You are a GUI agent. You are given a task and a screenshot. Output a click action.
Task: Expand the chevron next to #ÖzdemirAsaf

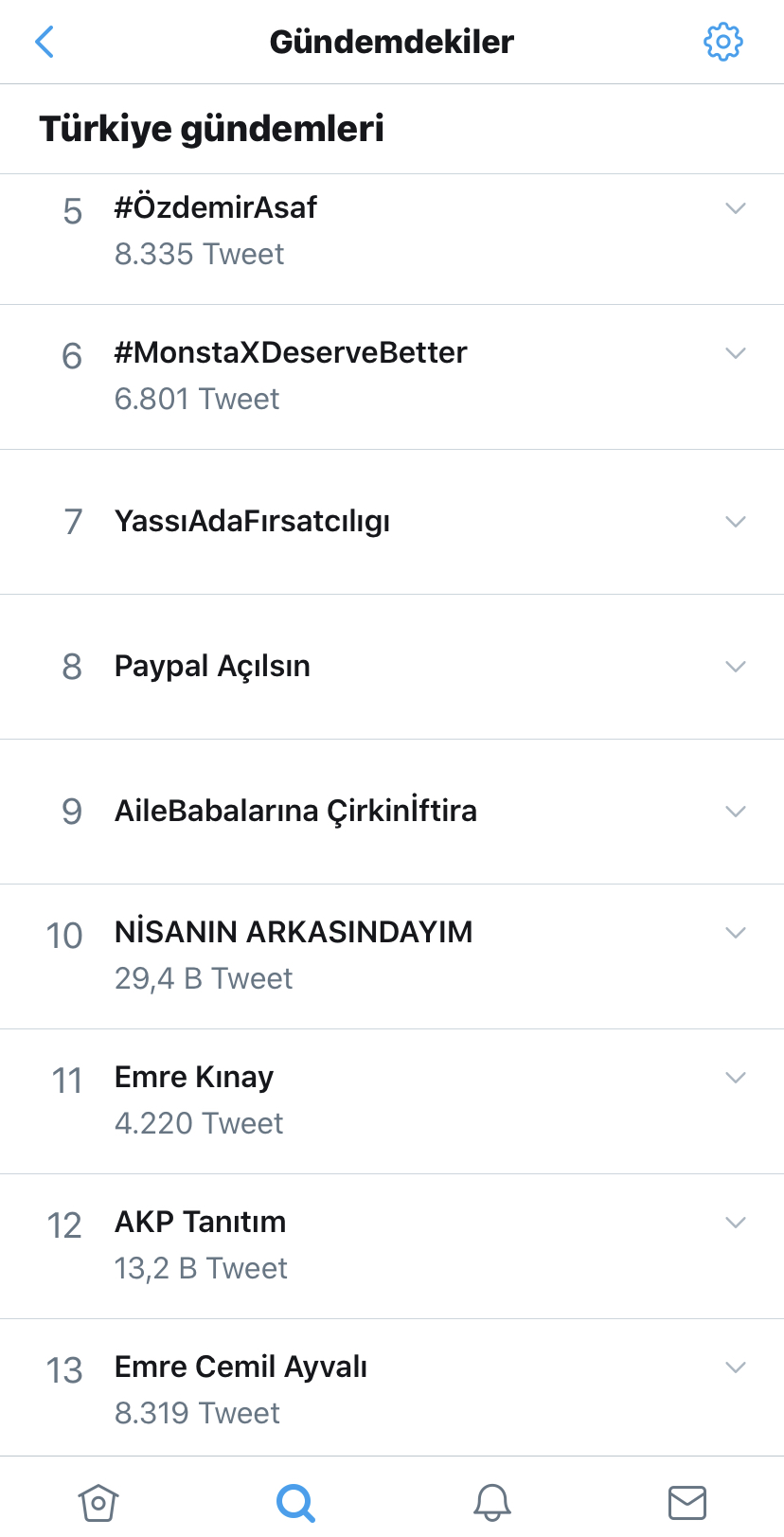(736, 208)
